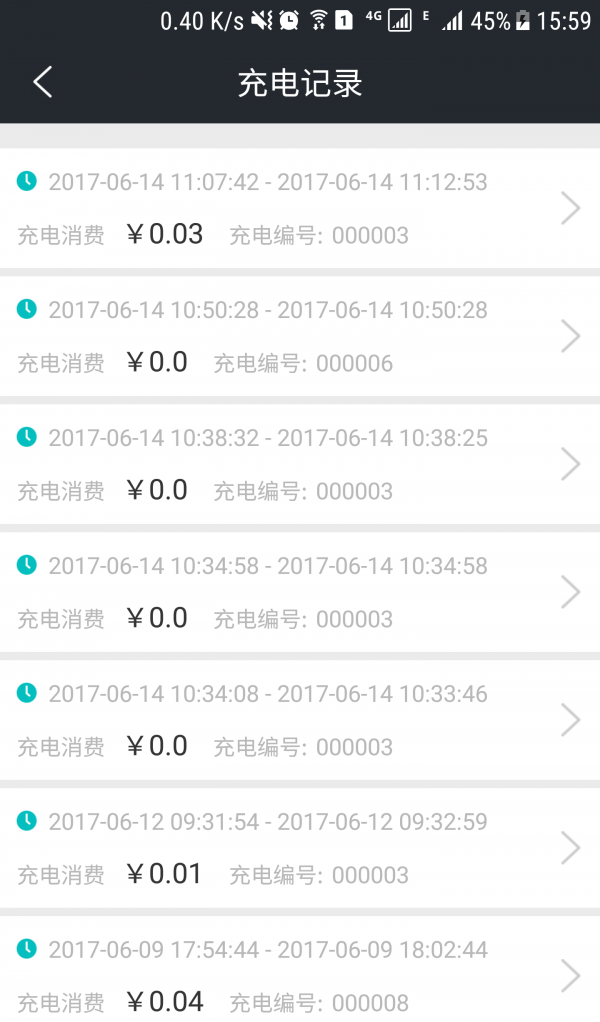The height and width of the screenshot is (1022, 600).
Task: View the 2017-06-12 09:31:54 charging record
Action: pyautogui.click(x=300, y=848)
